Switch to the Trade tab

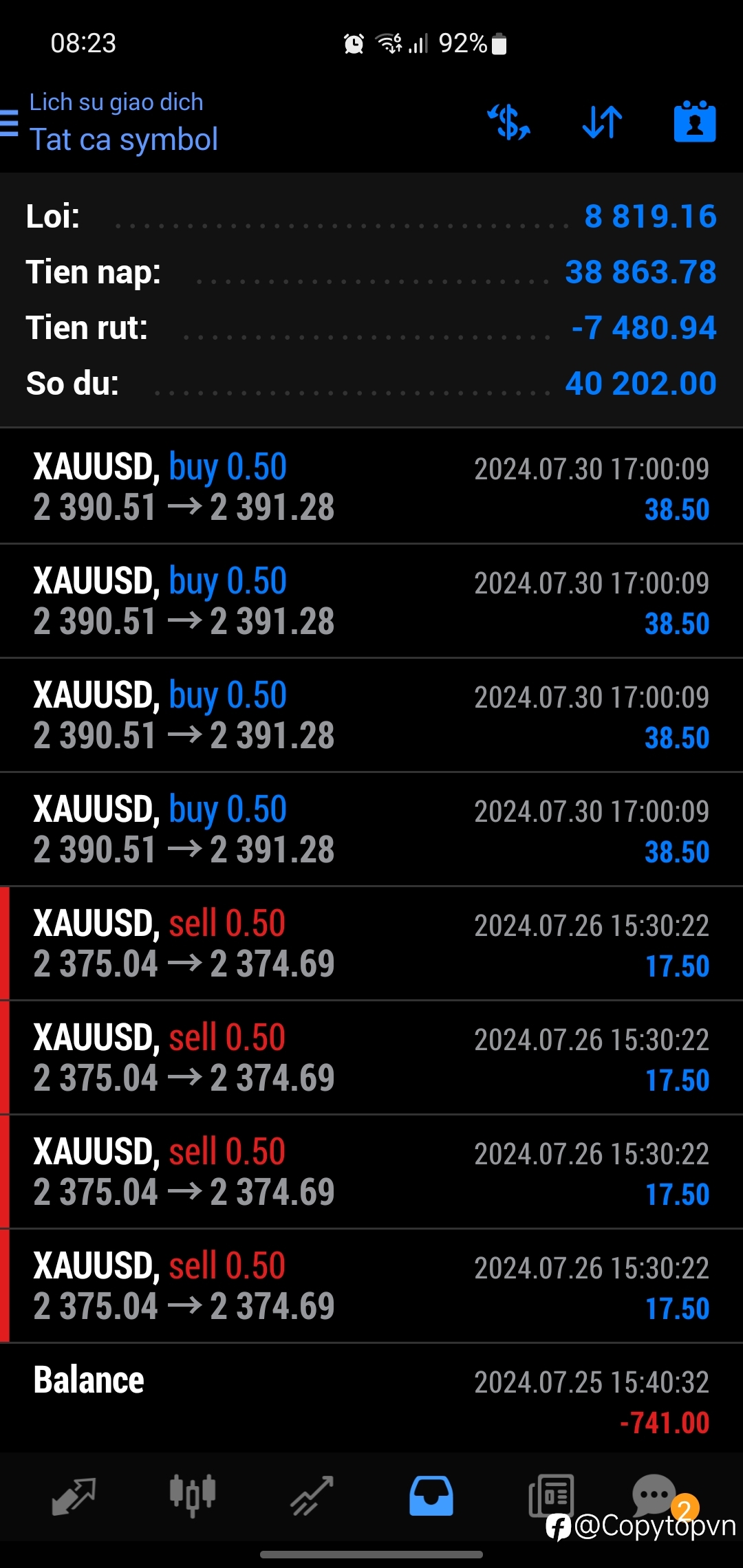tap(312, 1496)
